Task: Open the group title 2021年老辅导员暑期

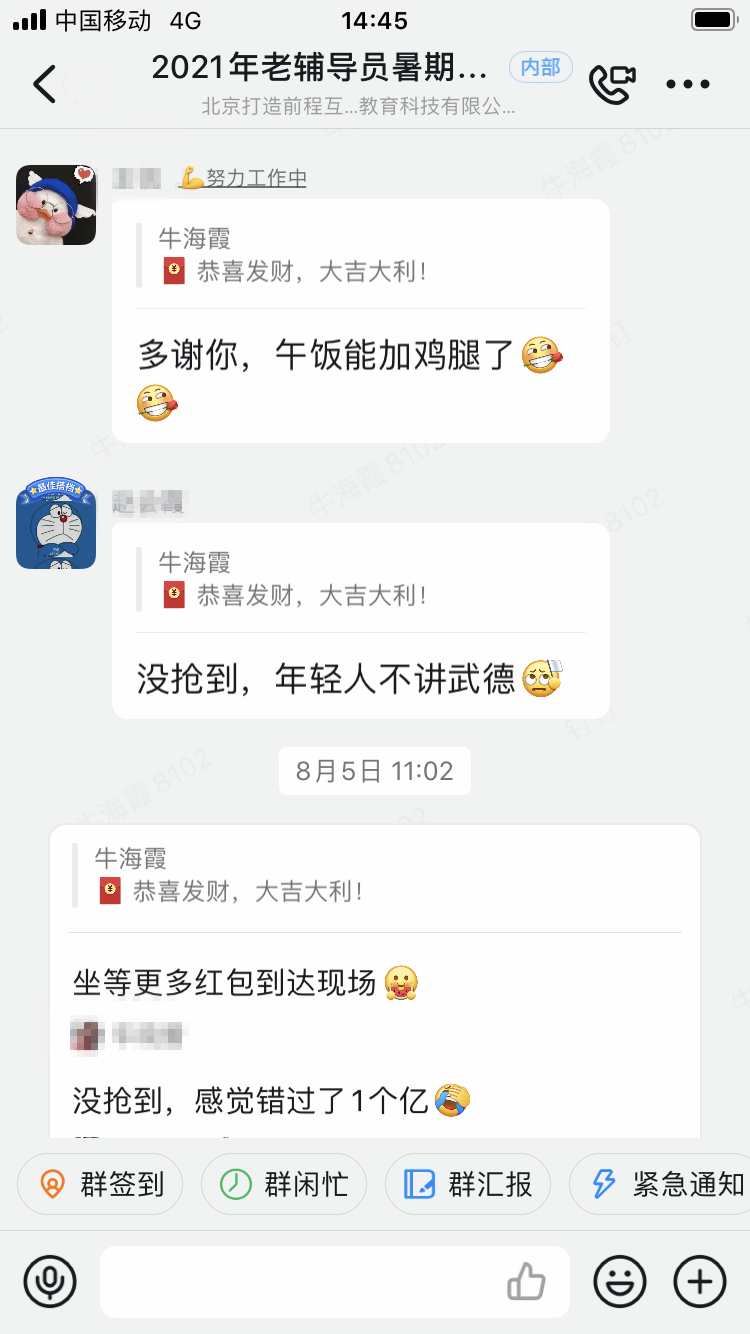Action: [x=320, y=68]
